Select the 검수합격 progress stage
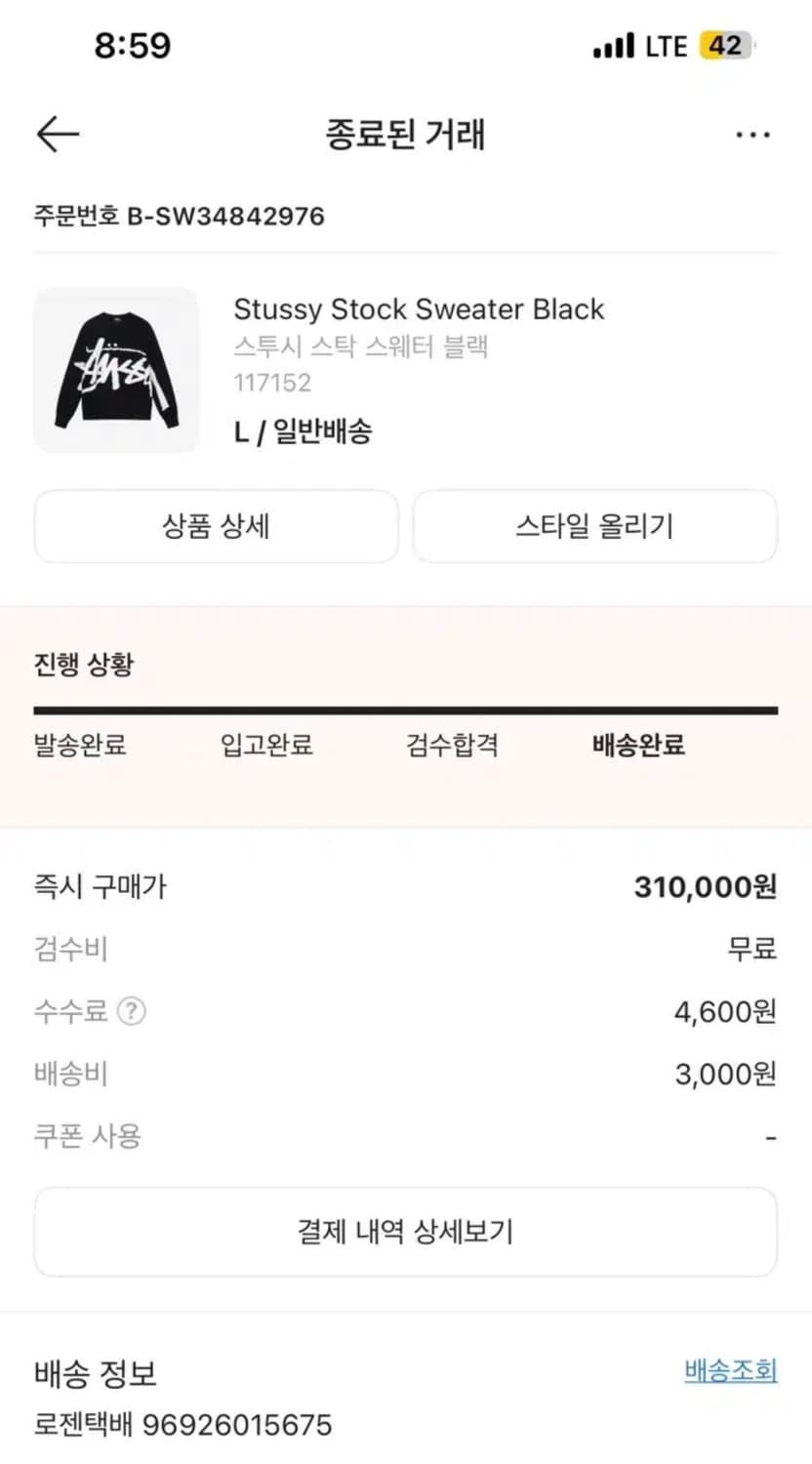 [450, 746]
